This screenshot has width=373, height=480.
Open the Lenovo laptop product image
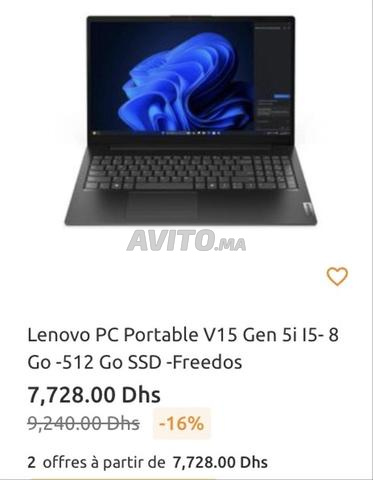pyautogui.click(x=190, y=121)
